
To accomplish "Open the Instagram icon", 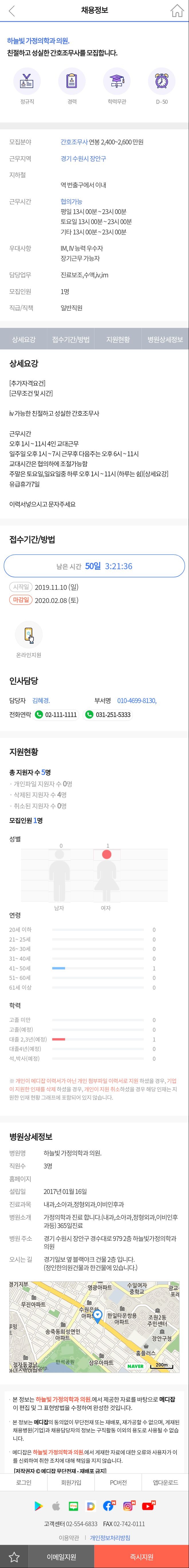I will click(129, 1506).
